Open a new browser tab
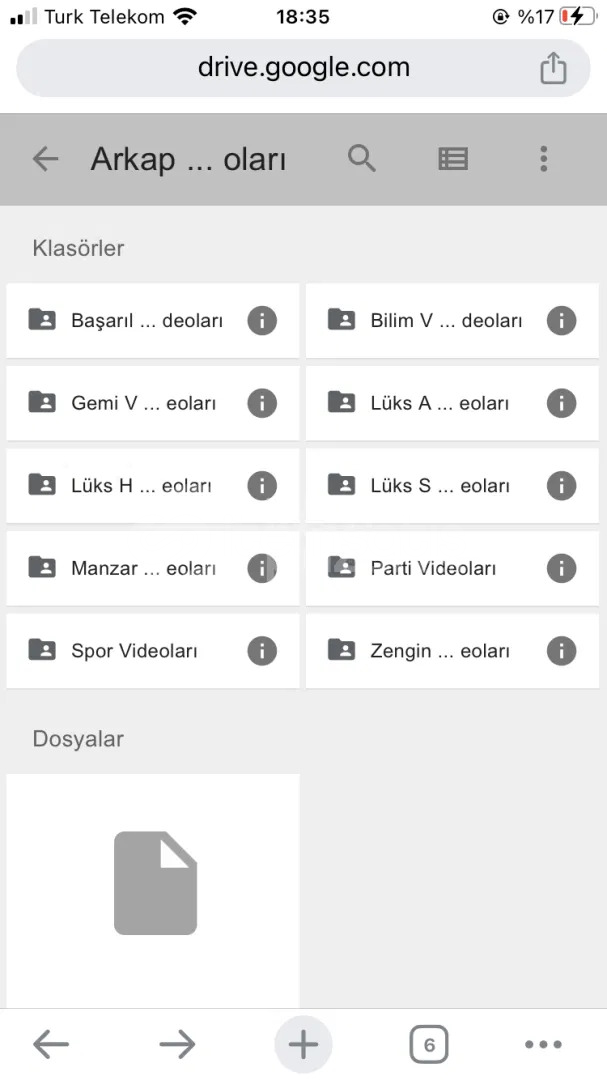 point(303,1044)
